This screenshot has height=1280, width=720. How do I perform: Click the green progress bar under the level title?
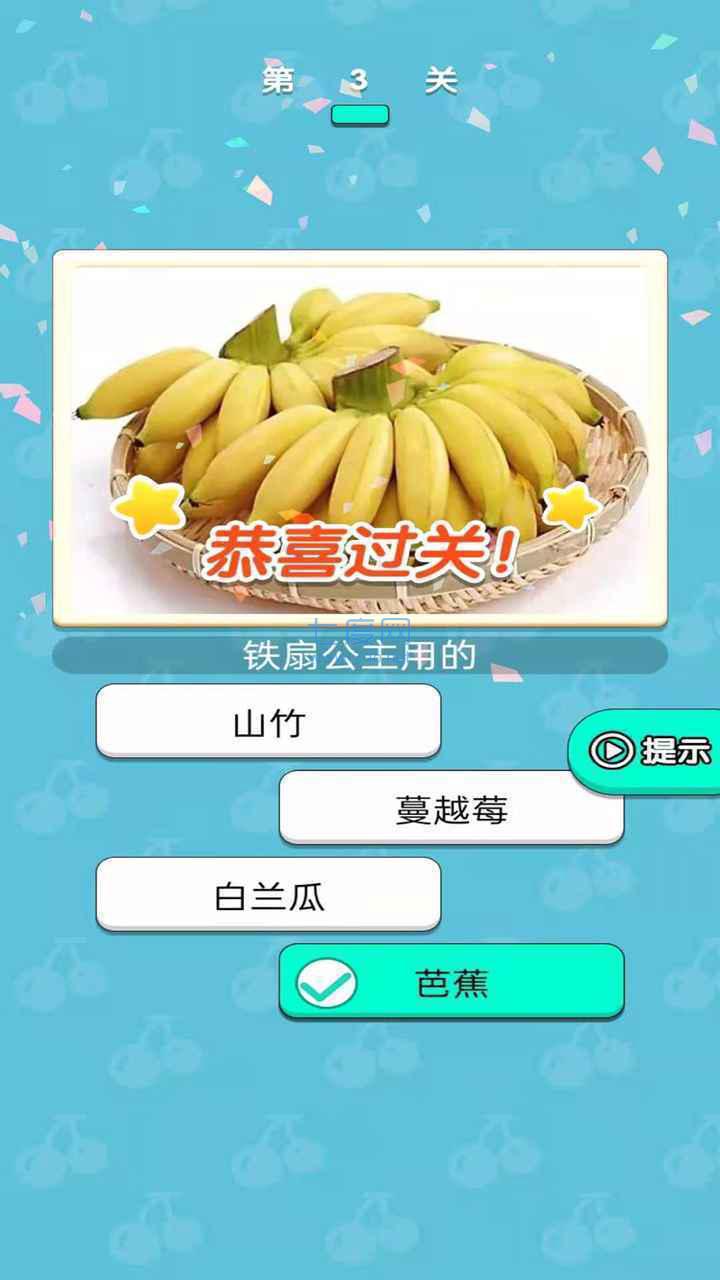pos(360,115)
